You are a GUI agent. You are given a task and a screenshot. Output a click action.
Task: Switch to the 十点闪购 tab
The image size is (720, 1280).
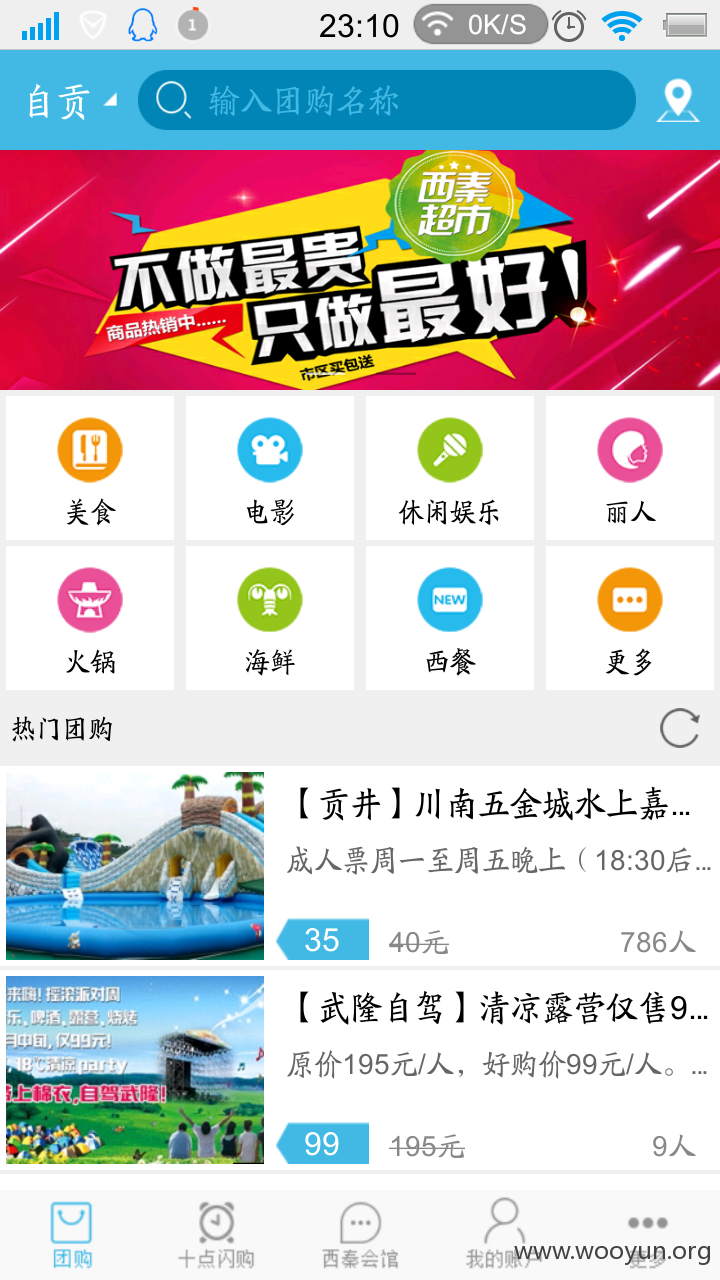tap(216, 1235)
